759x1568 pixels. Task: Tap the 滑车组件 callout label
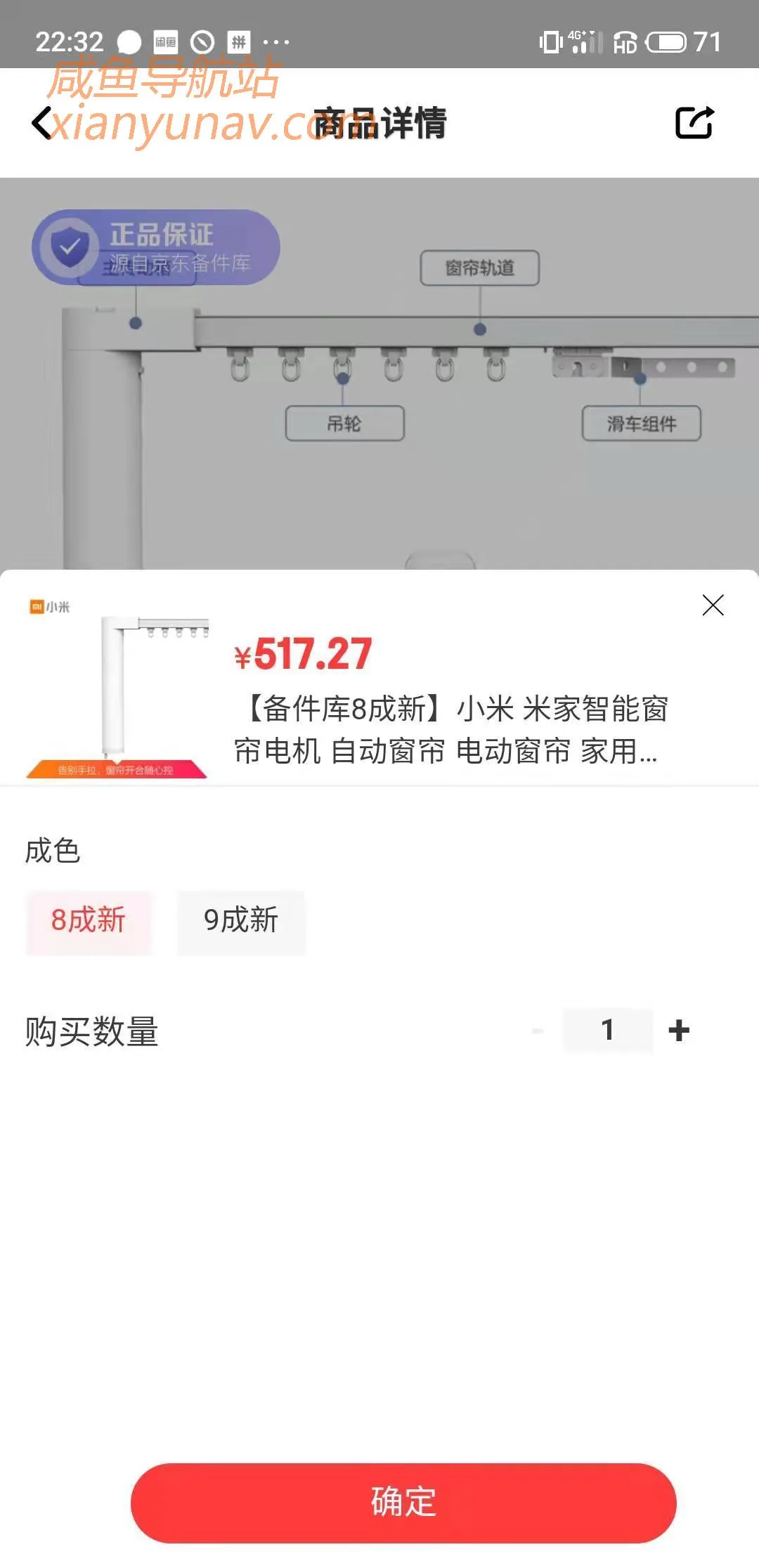[642, 422]
